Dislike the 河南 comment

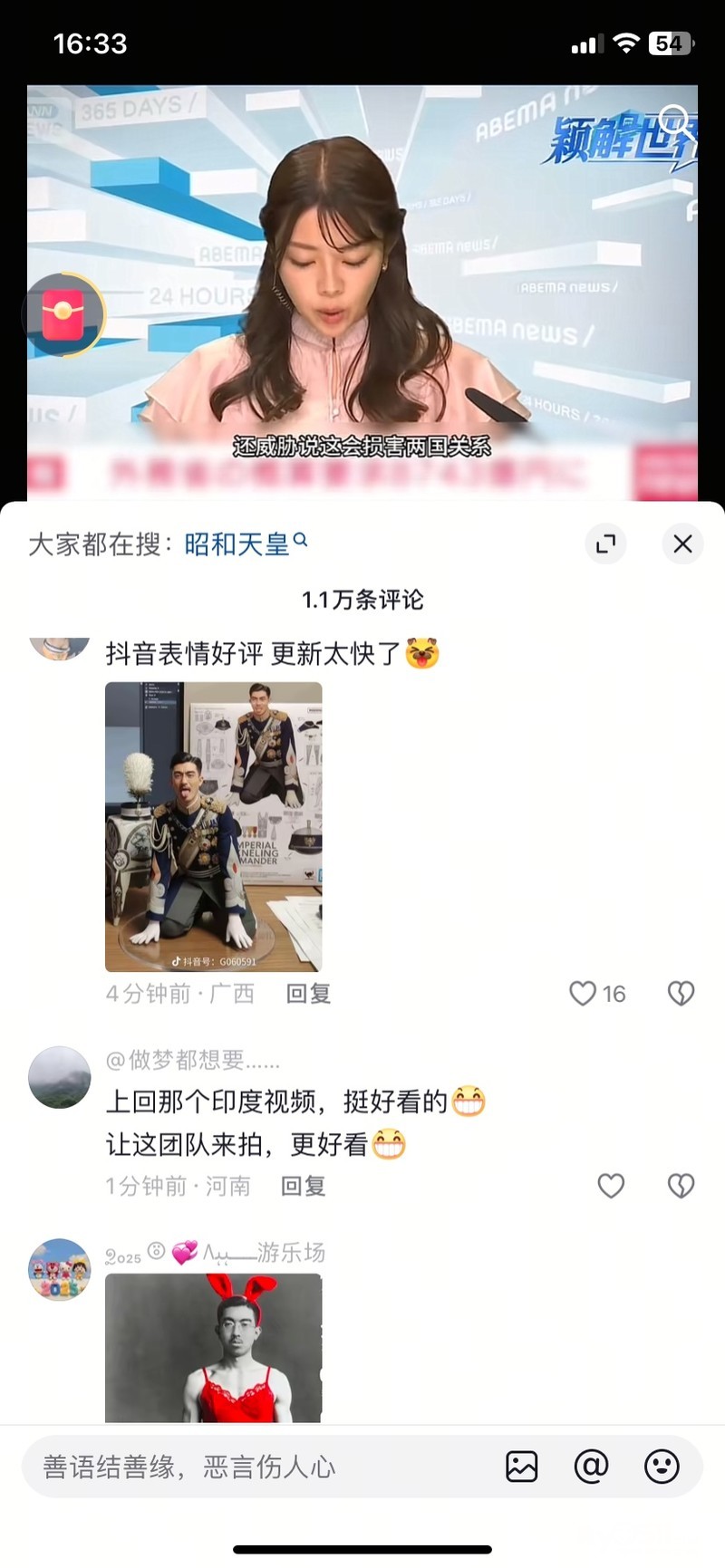tap(681, 1186)
